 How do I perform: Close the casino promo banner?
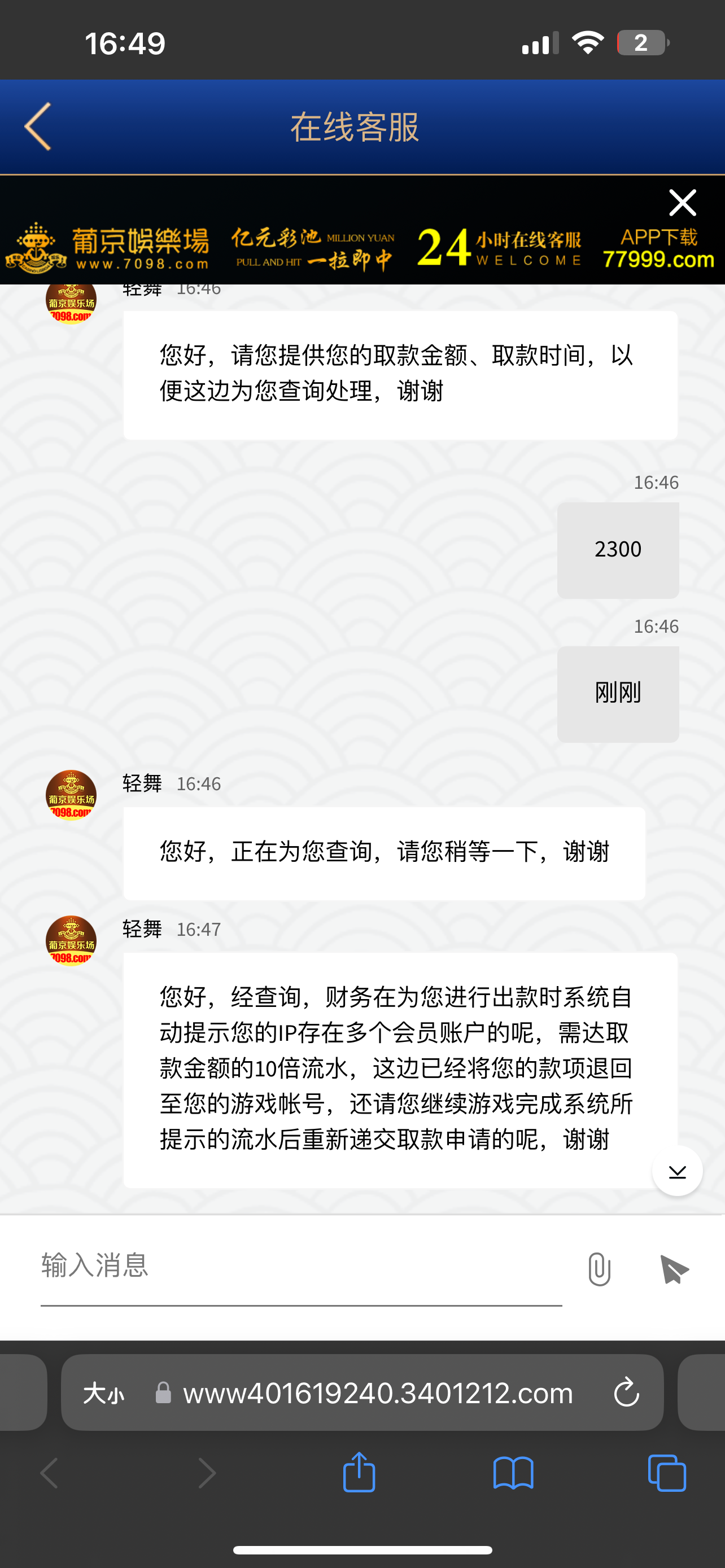(682, 203)
